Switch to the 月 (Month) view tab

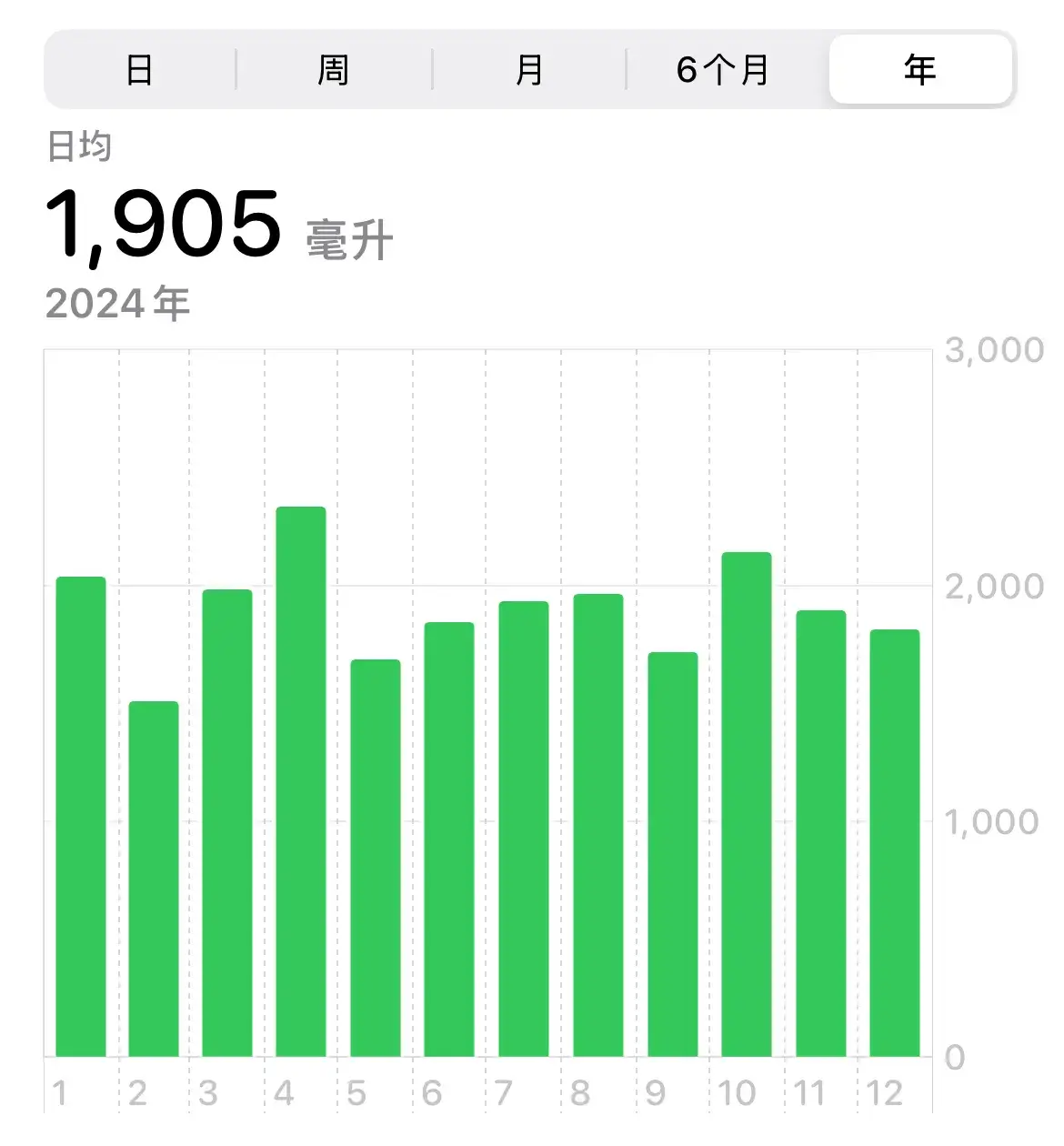[x=527, y=68]
